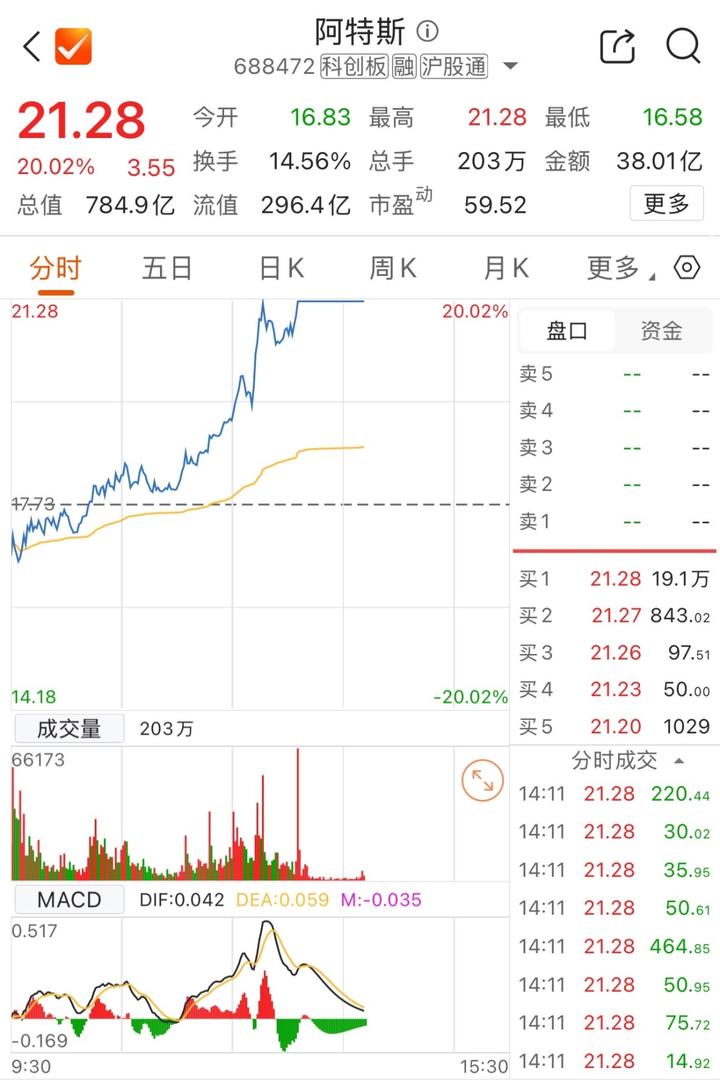Screen dimensions: 720x1090
Task: Open chart settings hexagon icon
Action: tap(686, 268)
